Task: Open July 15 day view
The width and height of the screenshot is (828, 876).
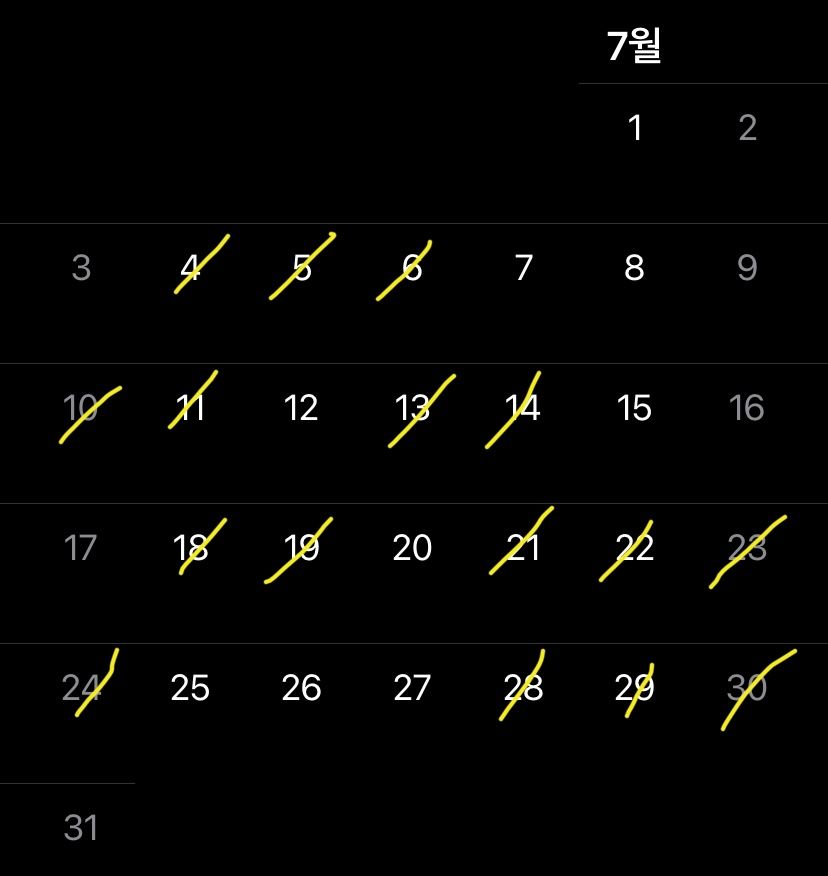Action: 634,408
